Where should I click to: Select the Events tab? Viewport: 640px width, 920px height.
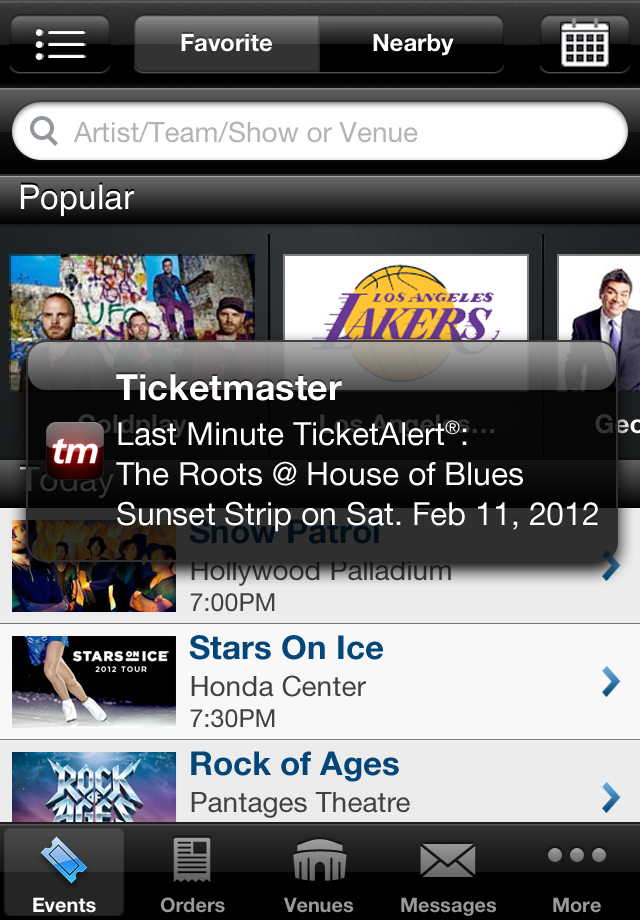click(x=64, y=874)
